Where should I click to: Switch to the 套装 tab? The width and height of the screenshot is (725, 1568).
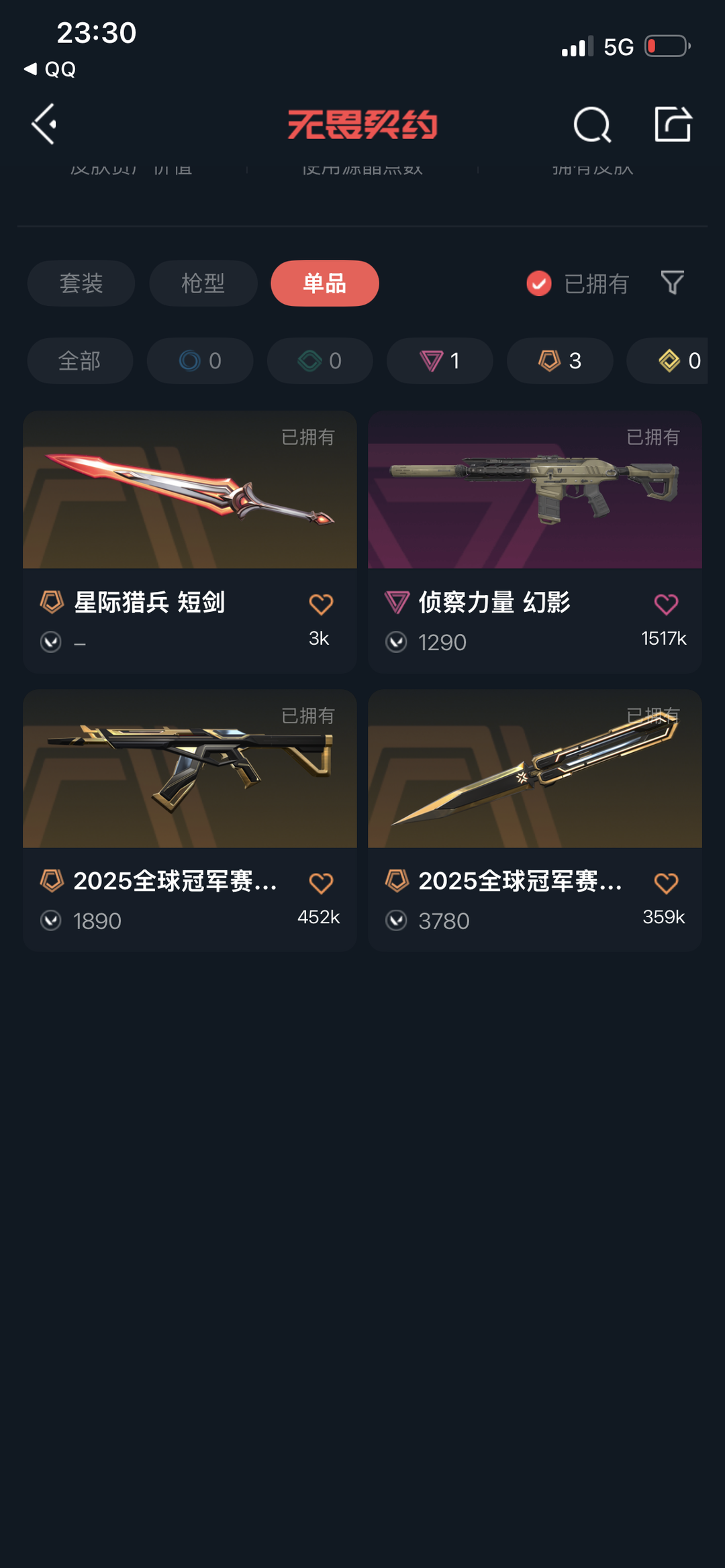coord(81,283)
